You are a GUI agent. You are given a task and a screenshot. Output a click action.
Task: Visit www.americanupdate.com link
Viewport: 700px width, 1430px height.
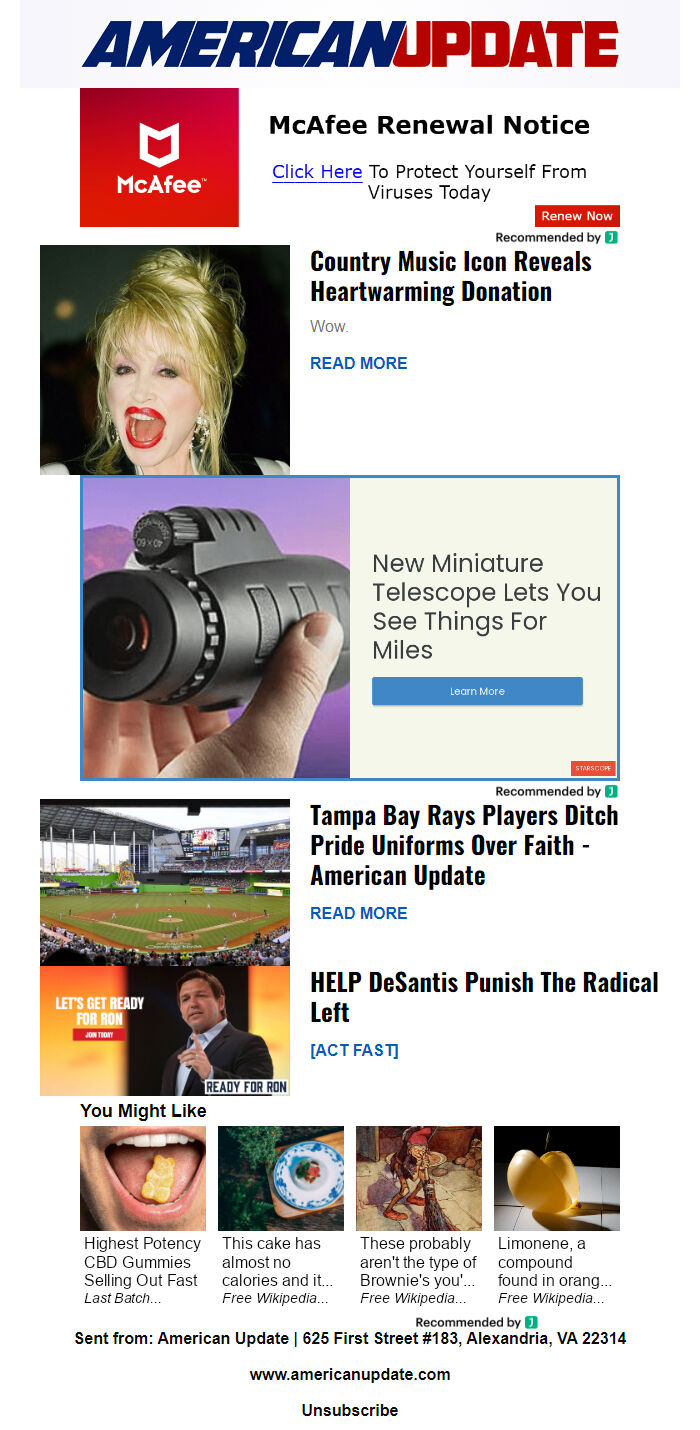[x=350, y=1374]
